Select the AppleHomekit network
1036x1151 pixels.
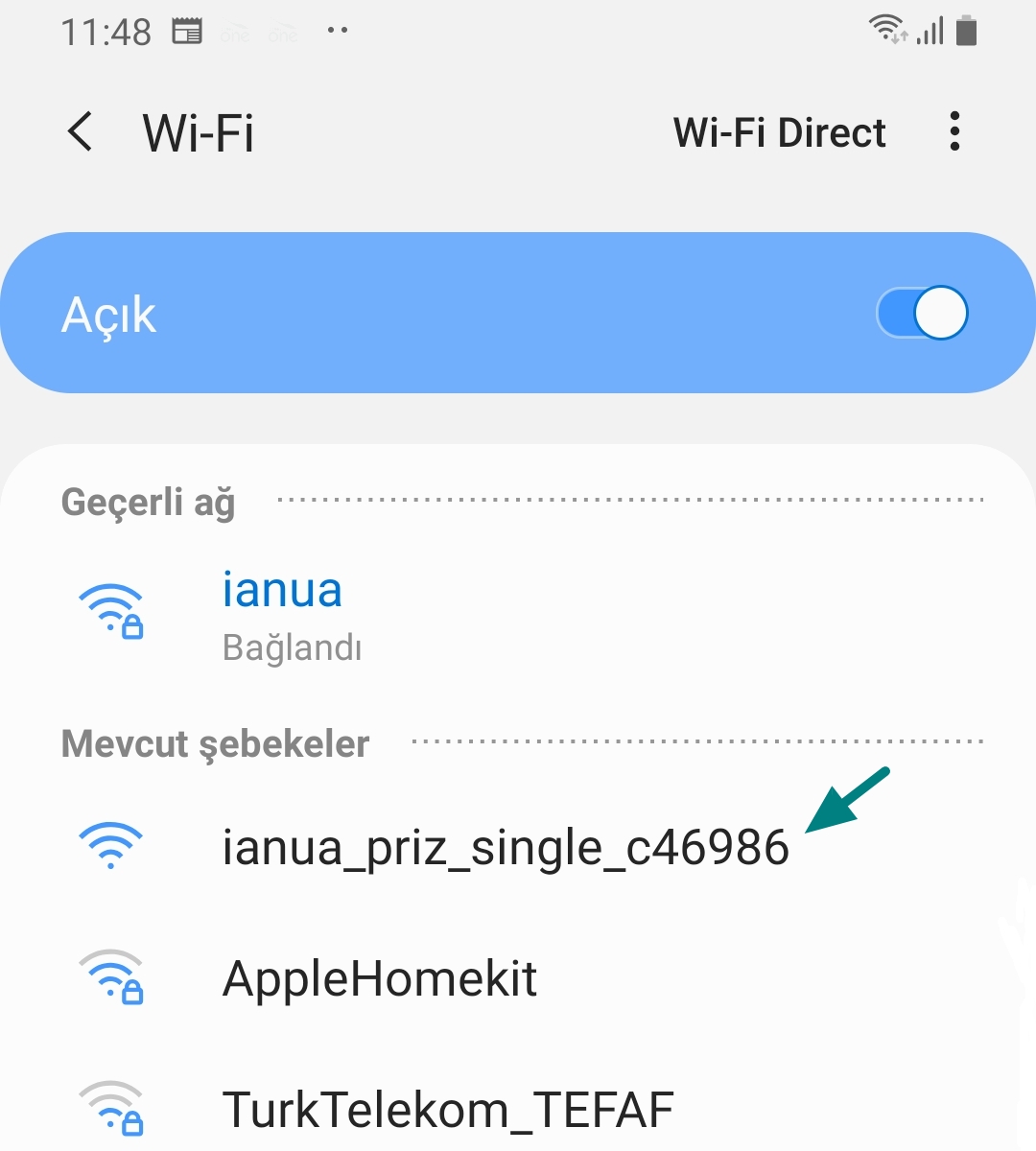(380, 979)
